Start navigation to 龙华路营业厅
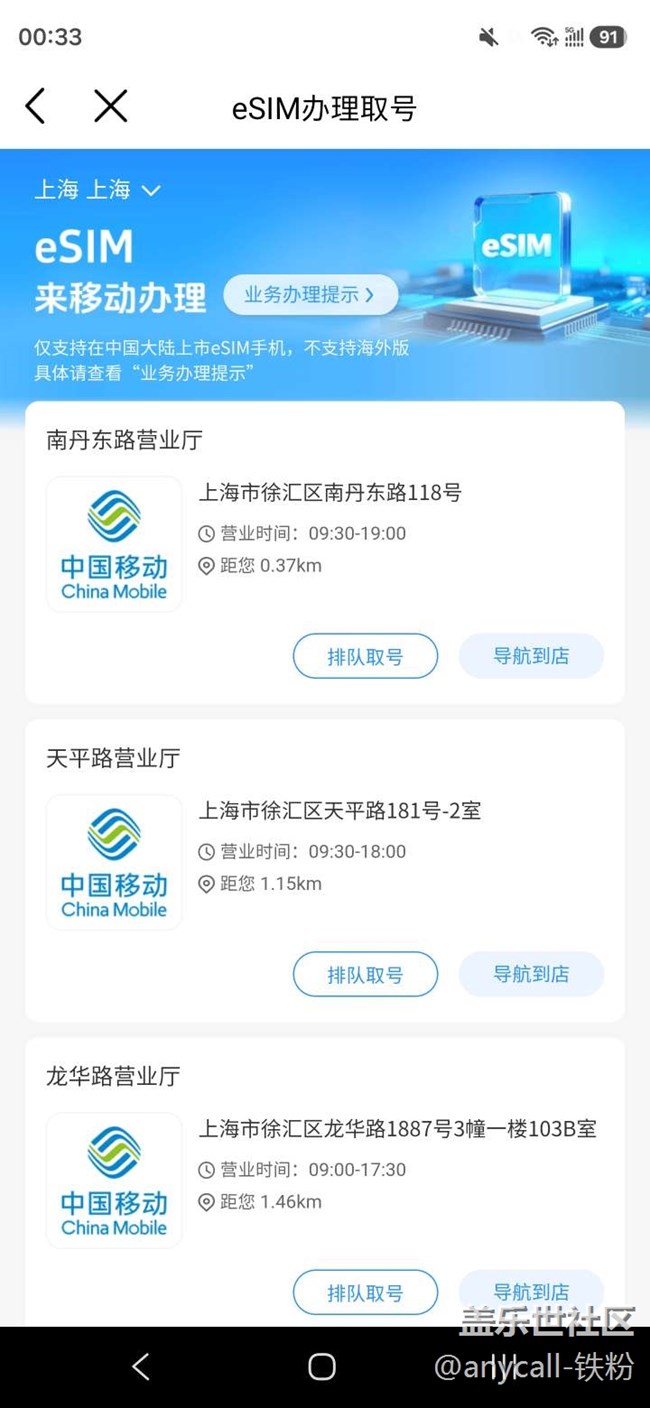The width and height of the screenshot is (650, 1408). point(531,1290)
